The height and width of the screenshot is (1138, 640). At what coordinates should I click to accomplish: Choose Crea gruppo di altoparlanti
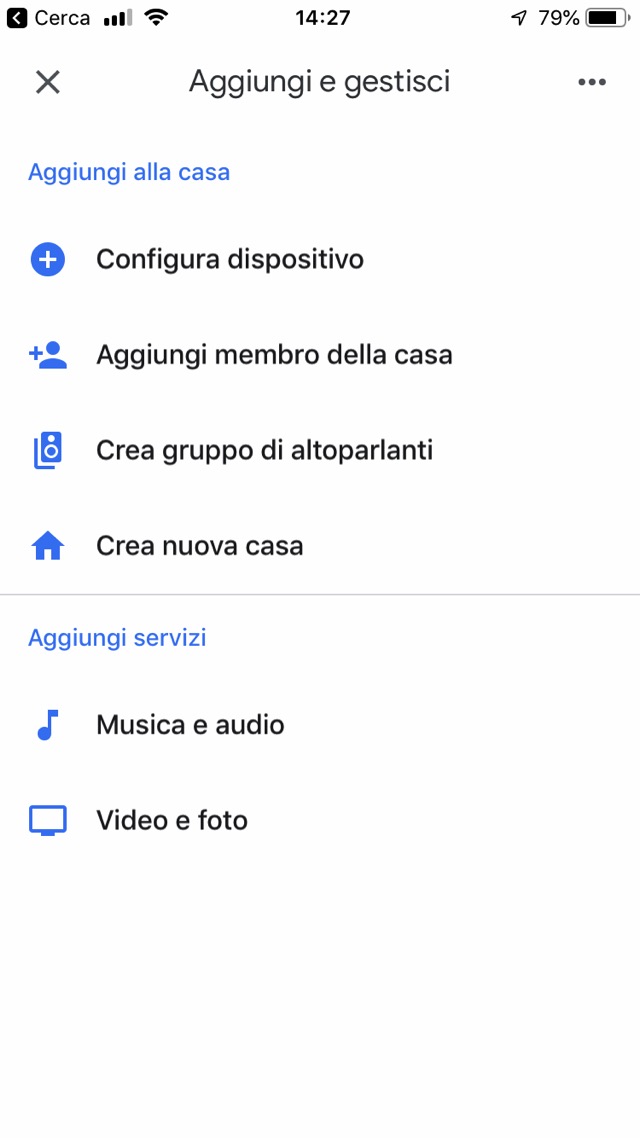pyautogui.click(x=264, y=451)
